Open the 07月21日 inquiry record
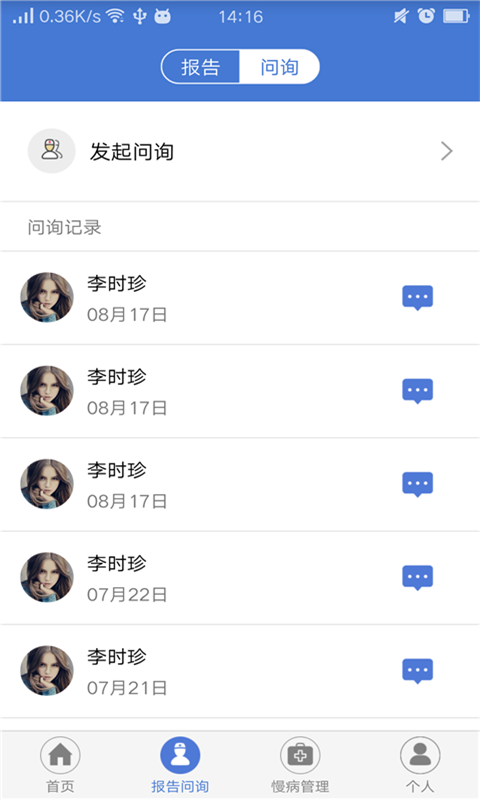The image size is (480, 800). click(x=240, y=671)
